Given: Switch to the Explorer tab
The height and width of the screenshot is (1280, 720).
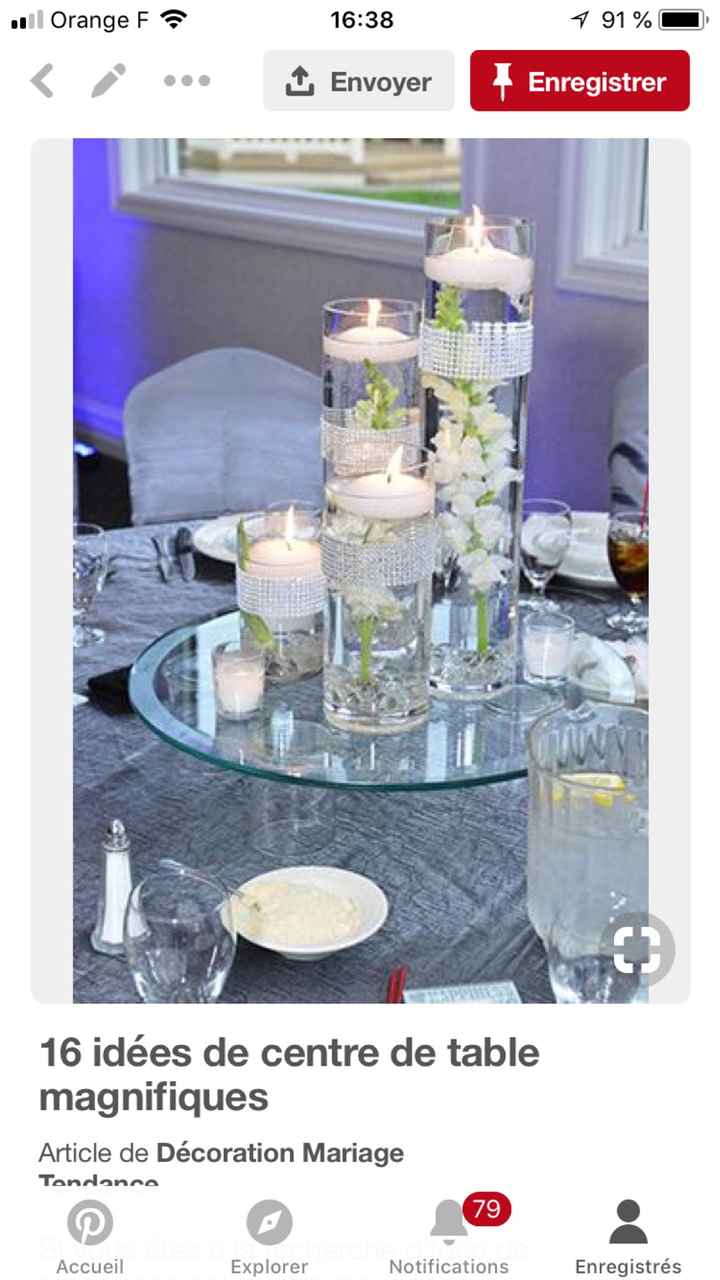Looking at the screenshot, I should tap(269, 1238).
